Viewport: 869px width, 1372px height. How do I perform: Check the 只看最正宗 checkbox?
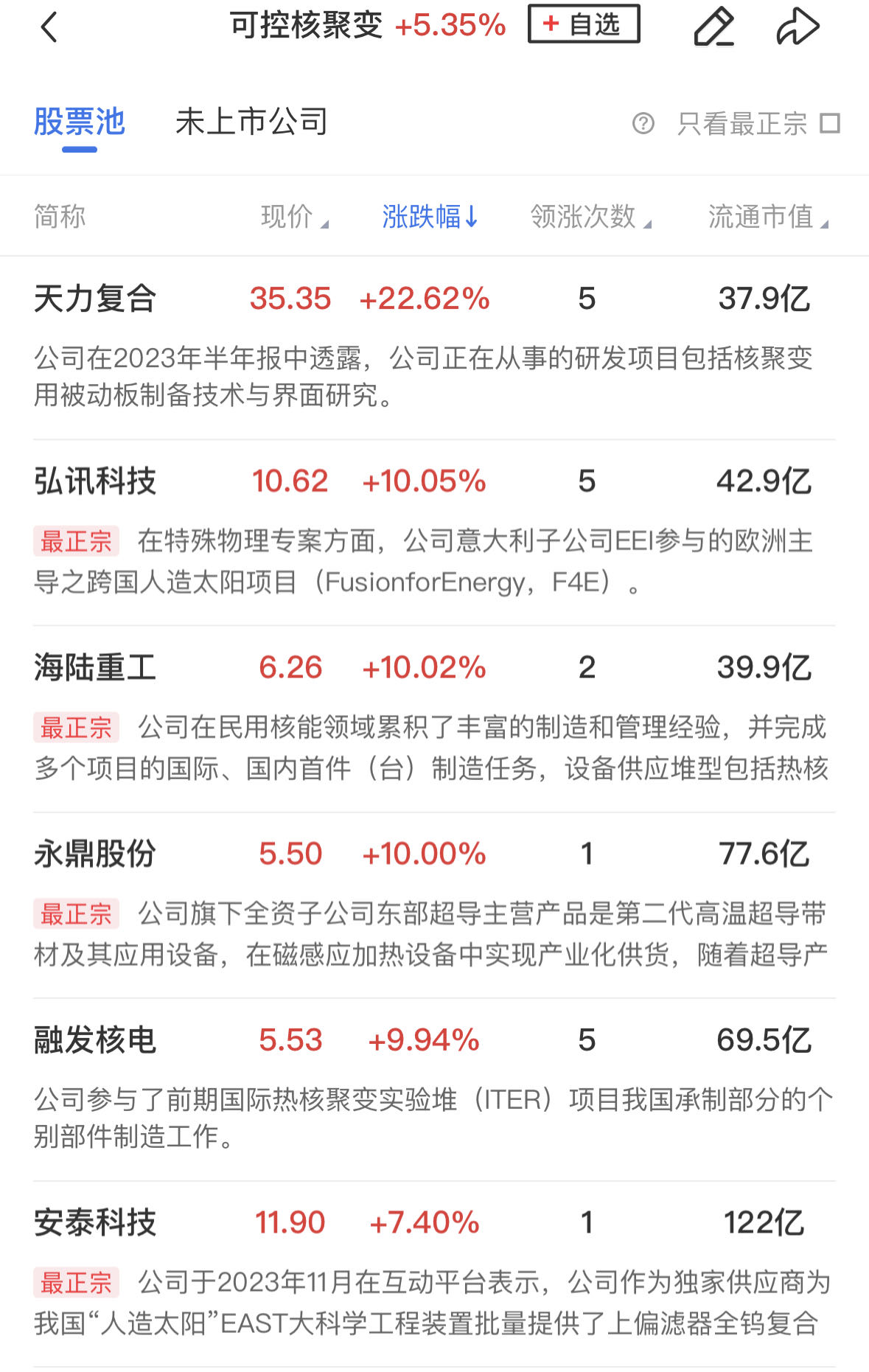coord(830,124)
